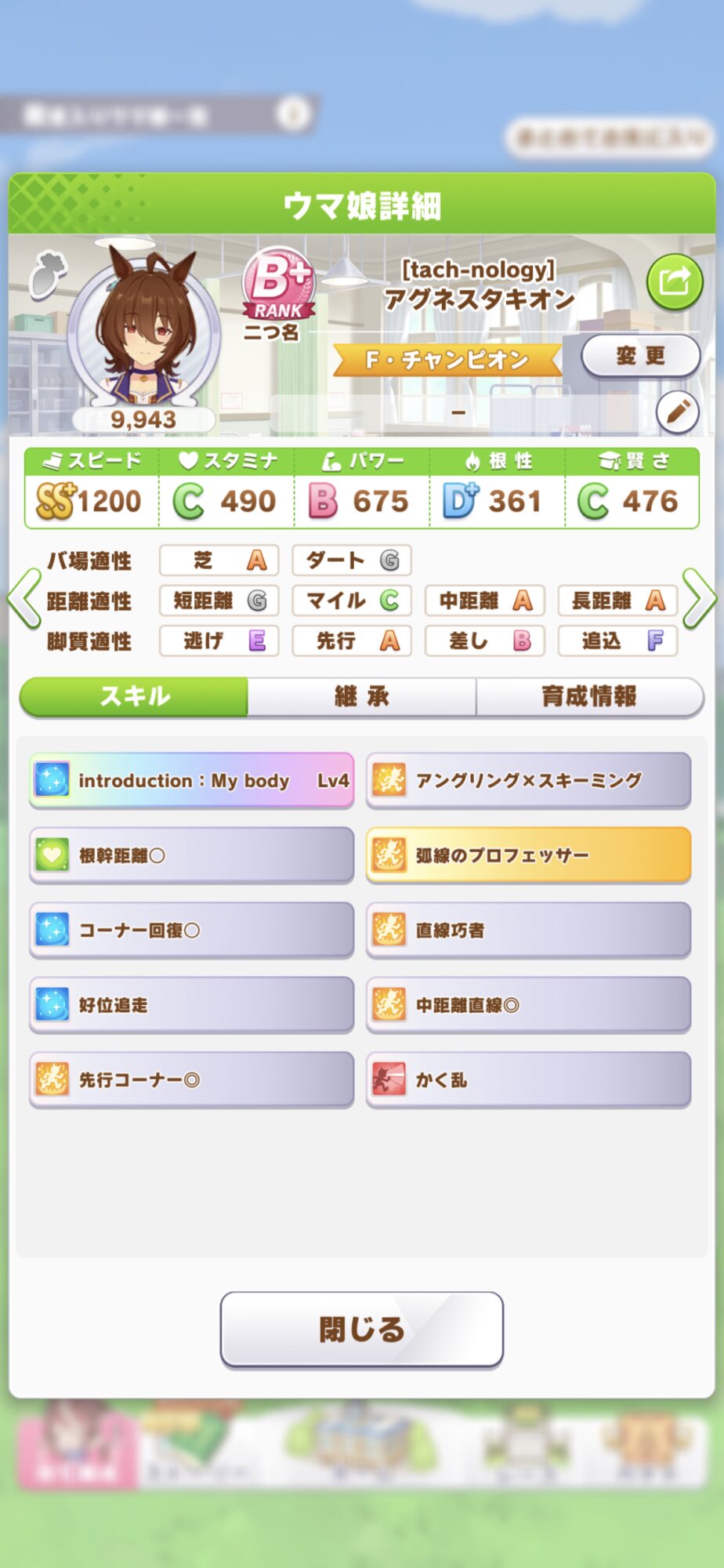
Task: Open the コーナー回復○ skill
Action: point(192,931)
